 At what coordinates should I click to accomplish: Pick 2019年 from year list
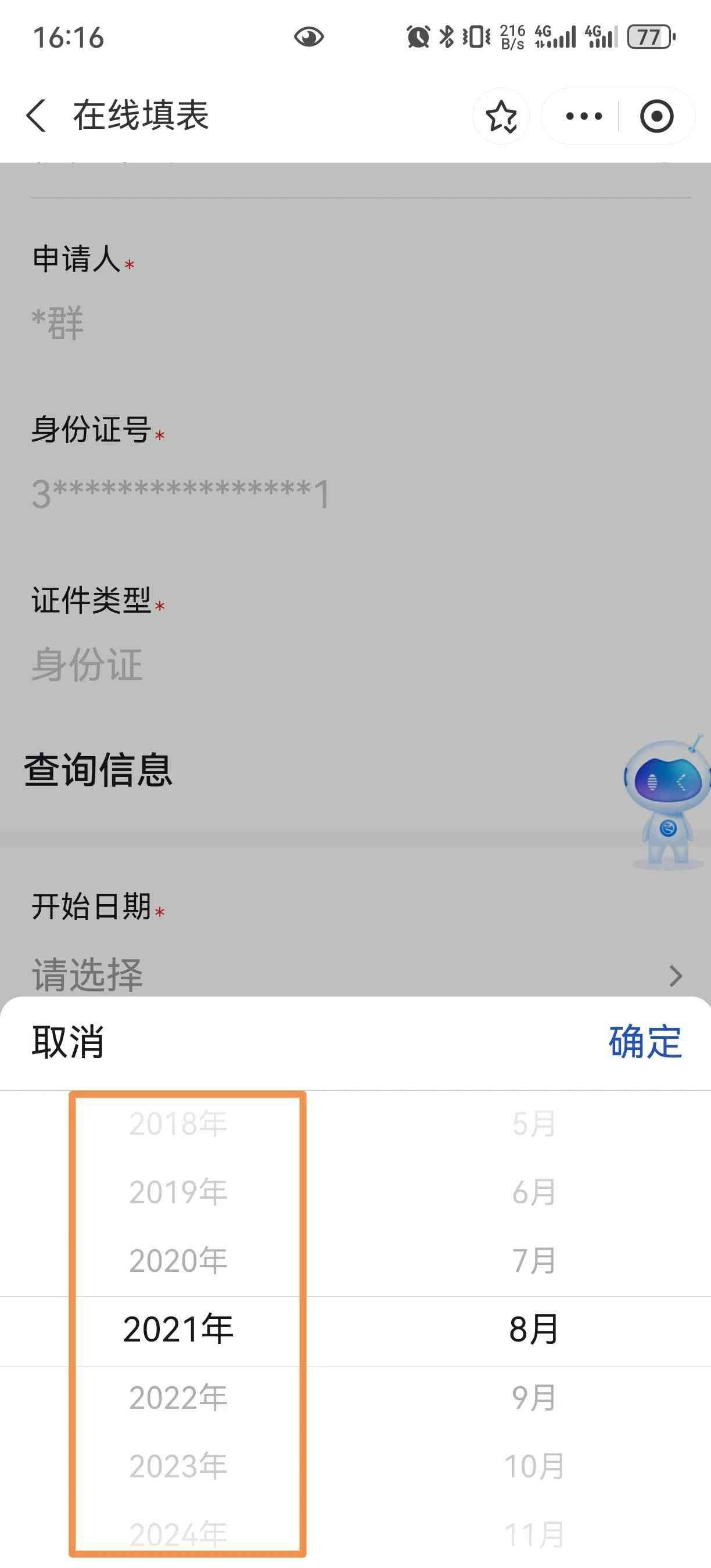(x=178, y=1192)
